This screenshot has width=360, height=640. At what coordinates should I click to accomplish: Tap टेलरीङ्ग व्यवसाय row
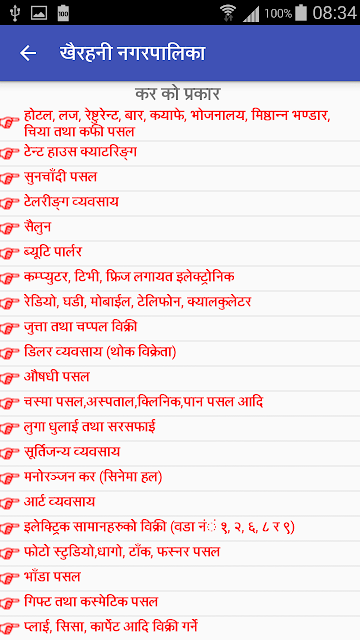point(180,203)
